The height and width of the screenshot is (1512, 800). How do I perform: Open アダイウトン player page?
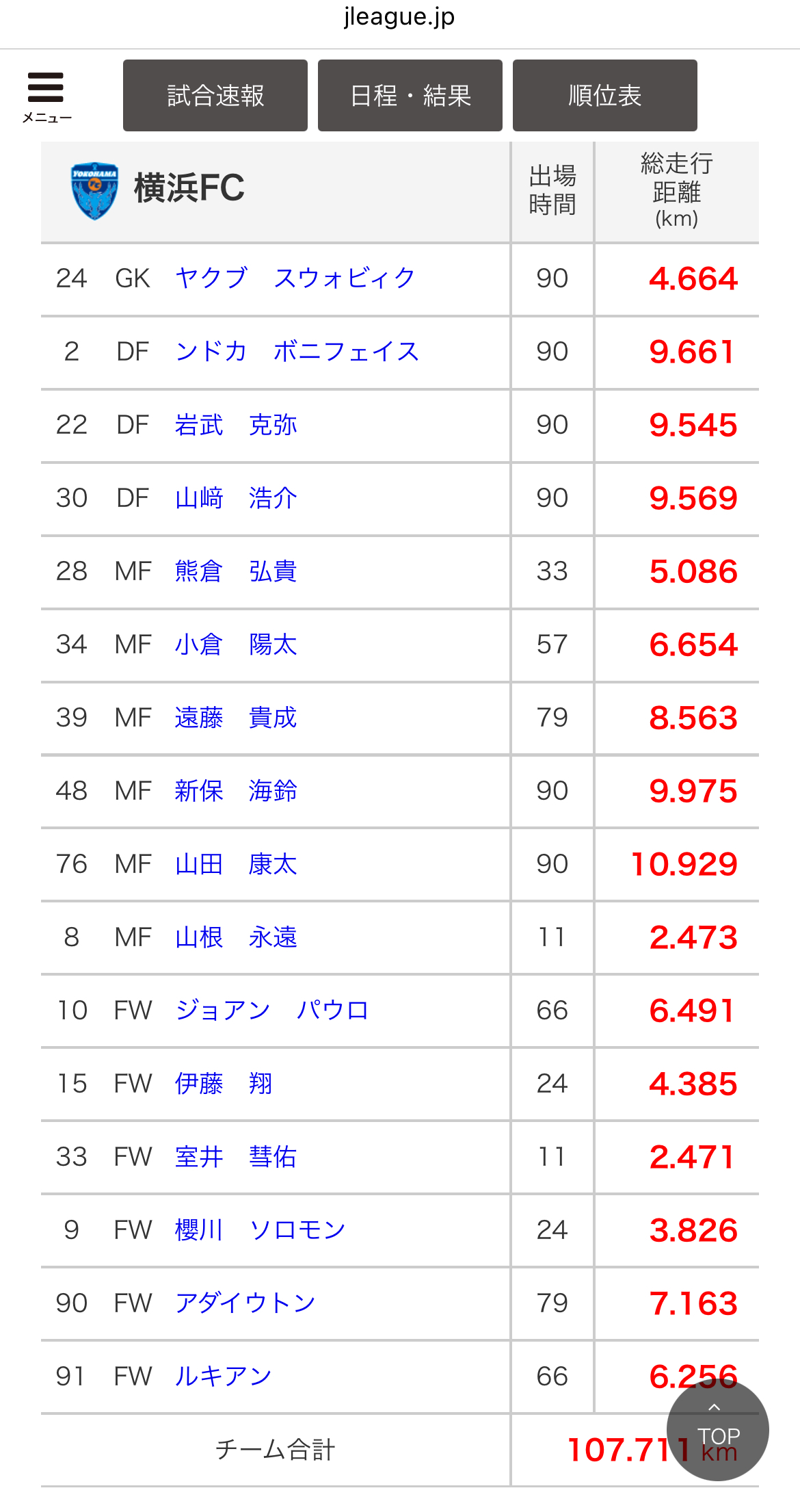pos(245,1303)
